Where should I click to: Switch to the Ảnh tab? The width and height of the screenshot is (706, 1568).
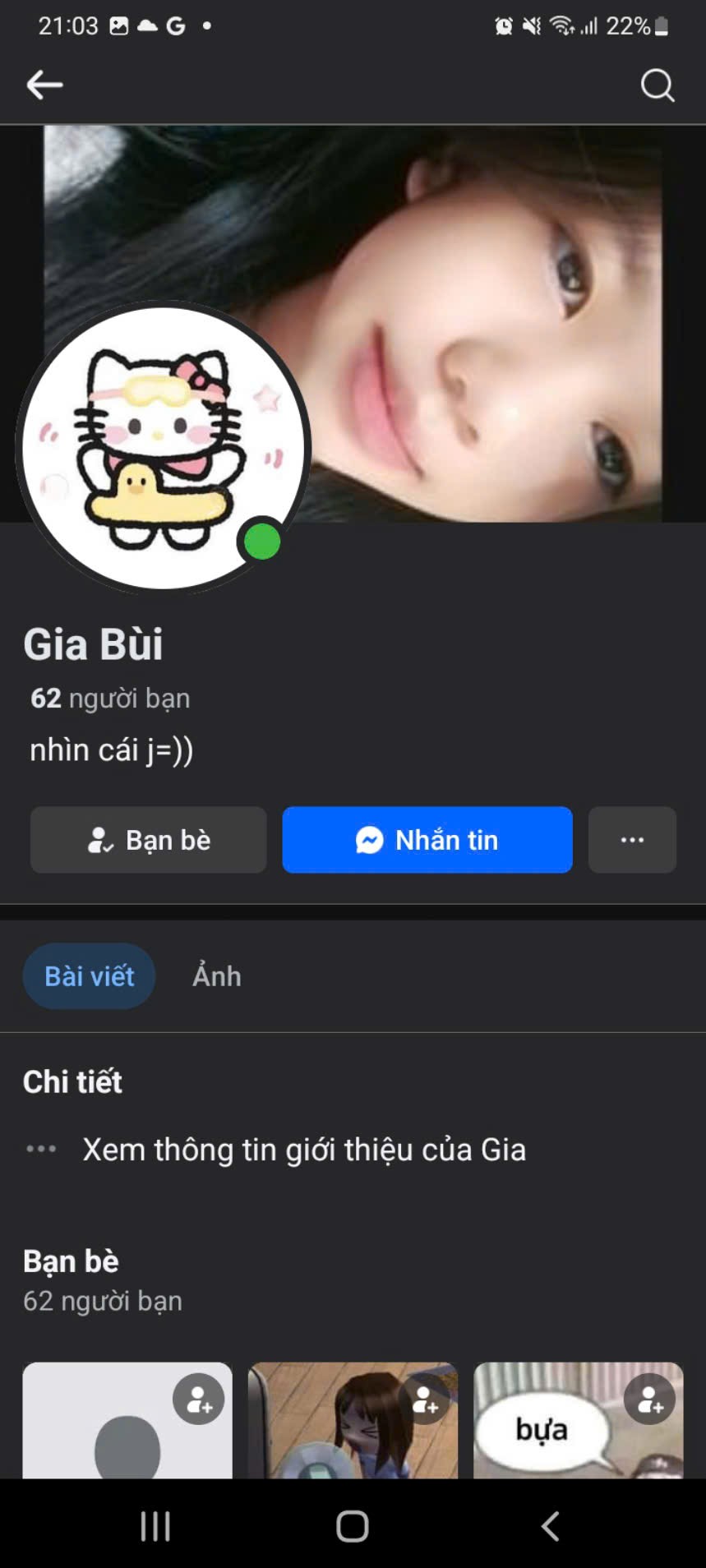(x=217, y=976)
